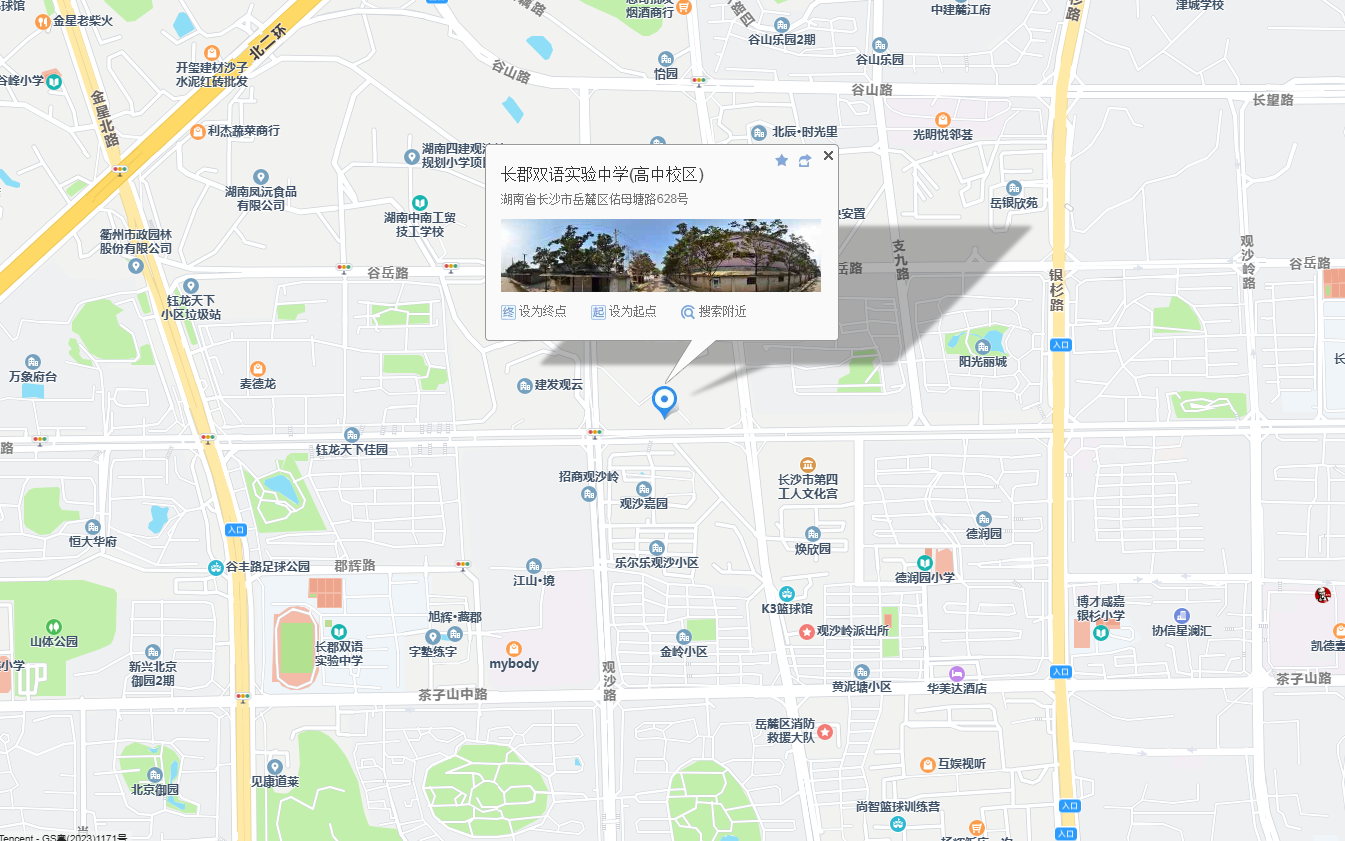1345x841 pixels.
Task: Select the 湖南中南工贸技工学校 marker
Action: [419, 202]
